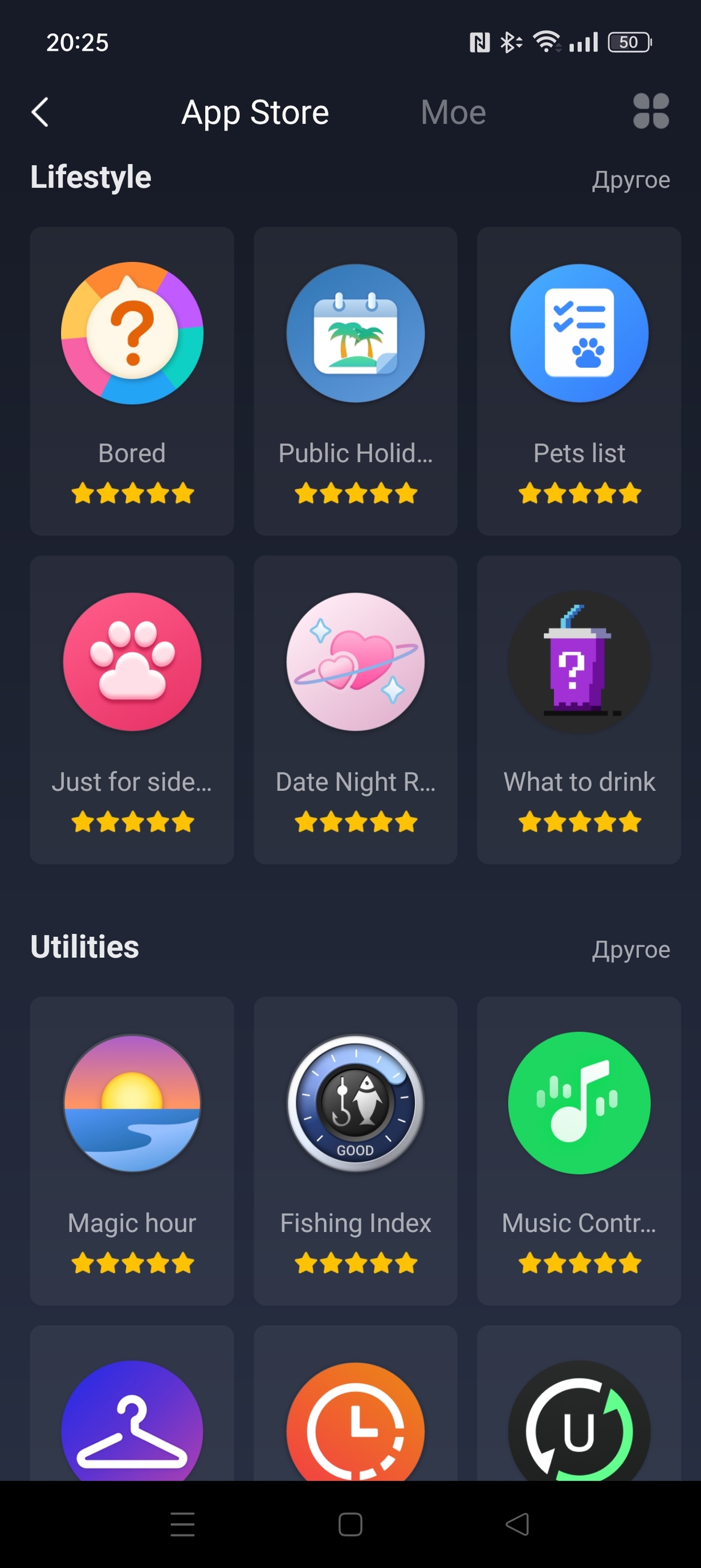Open the Music Contr... app card
The image size is (701, 1568).
coord(578,1151)
